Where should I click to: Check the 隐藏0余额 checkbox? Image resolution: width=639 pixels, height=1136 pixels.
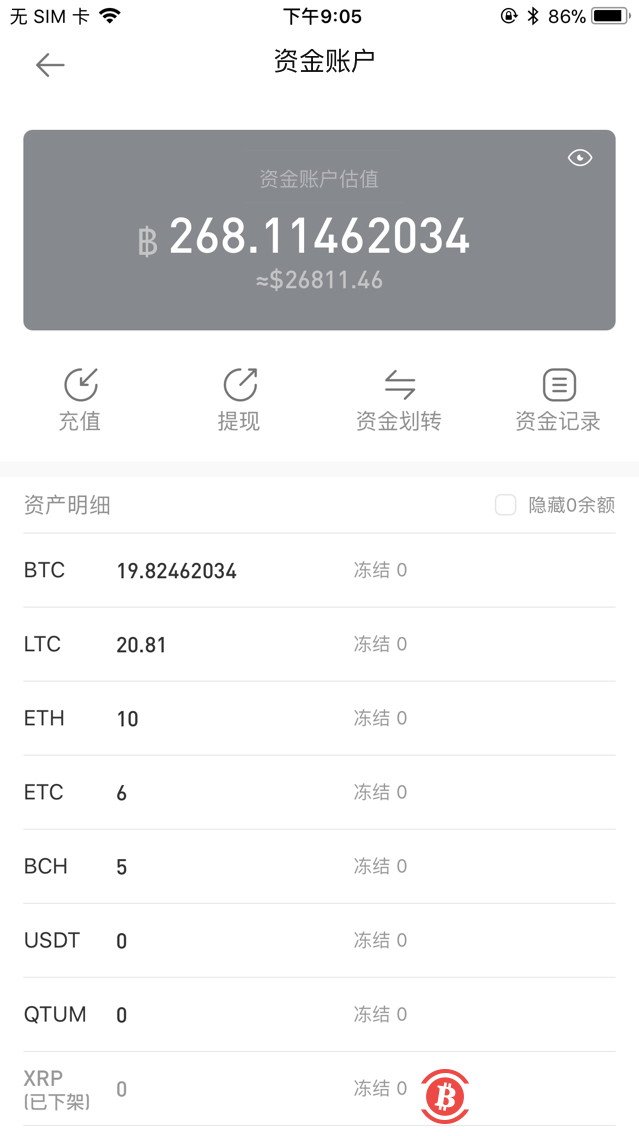click(x=506, y=505)
